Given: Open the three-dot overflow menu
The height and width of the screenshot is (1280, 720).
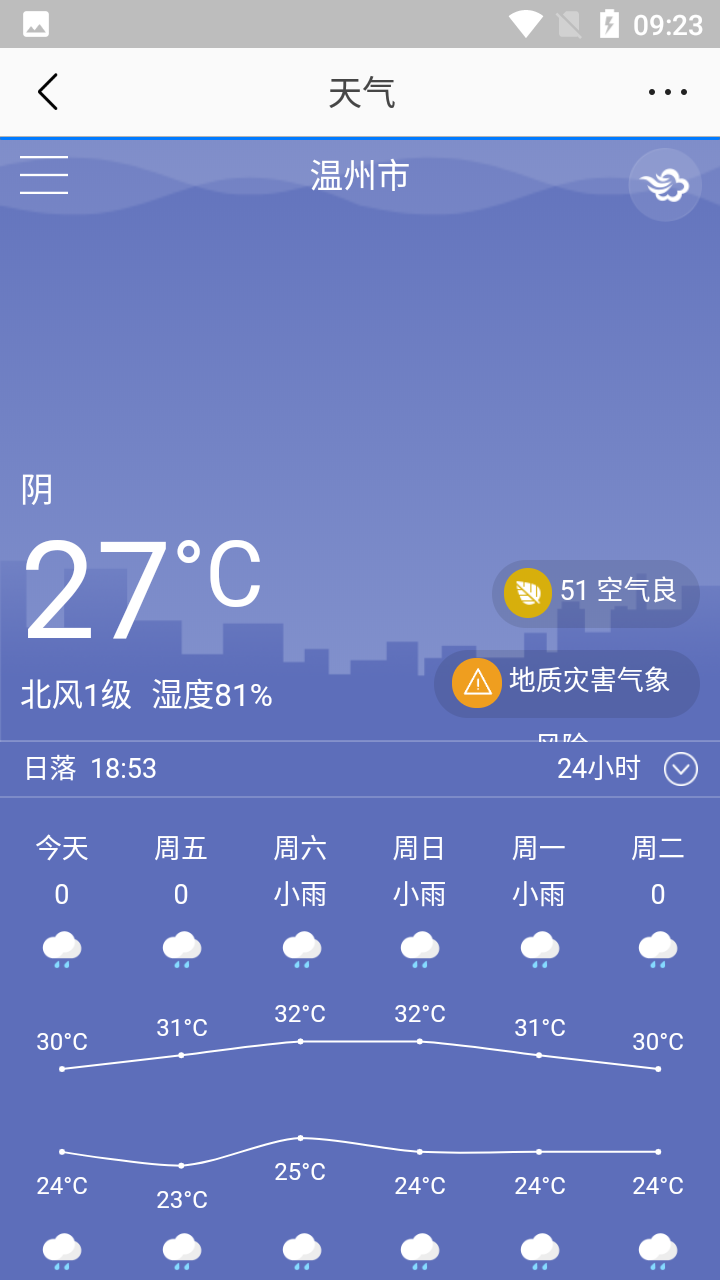Looking at the screenshot, I should (x=667, y=92).
